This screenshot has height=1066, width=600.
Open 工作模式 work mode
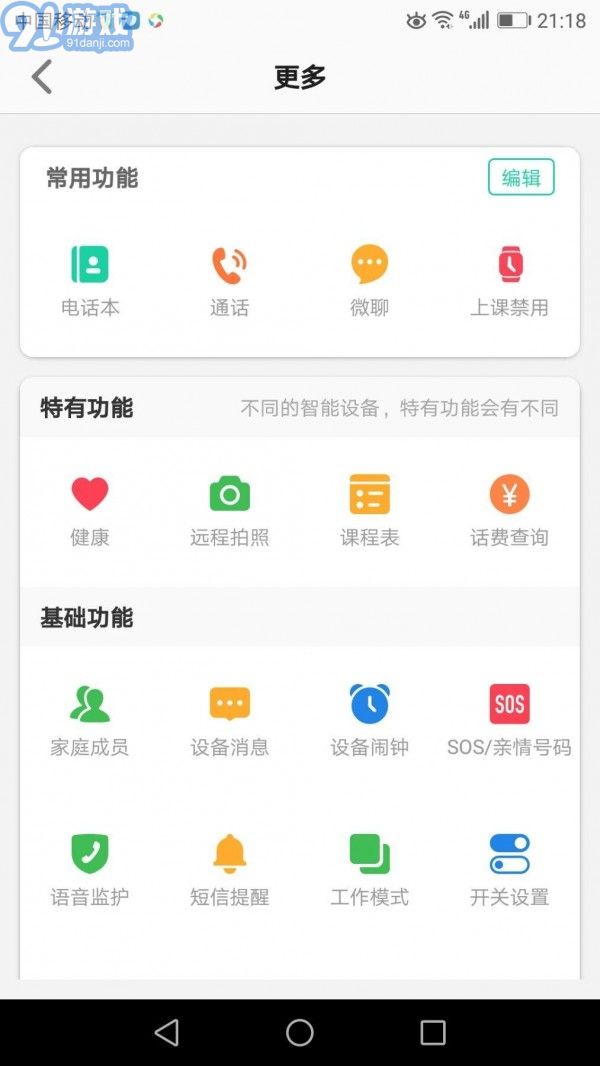point(369,870)
